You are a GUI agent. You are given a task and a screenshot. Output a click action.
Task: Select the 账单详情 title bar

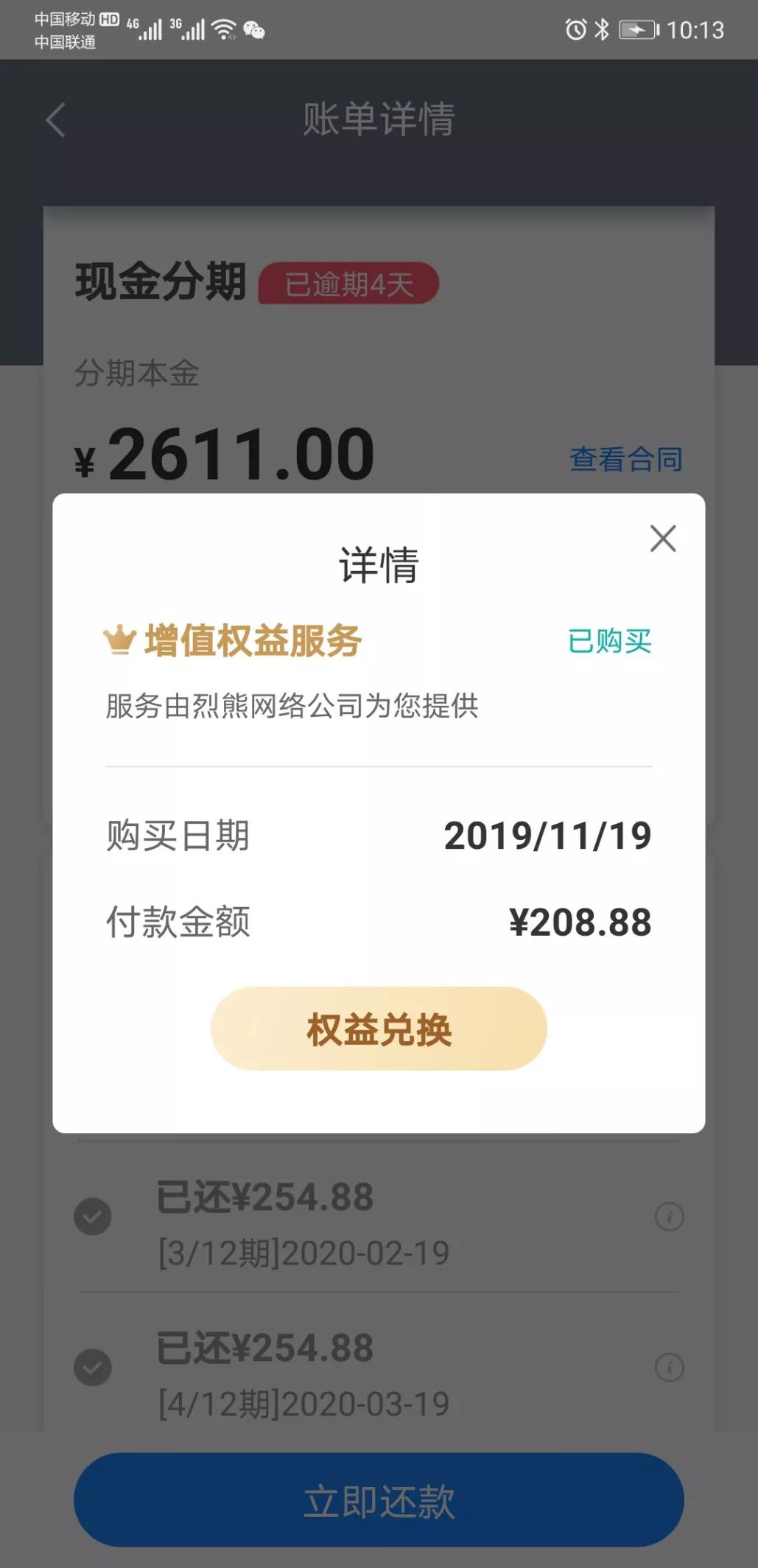coord(379,116)
